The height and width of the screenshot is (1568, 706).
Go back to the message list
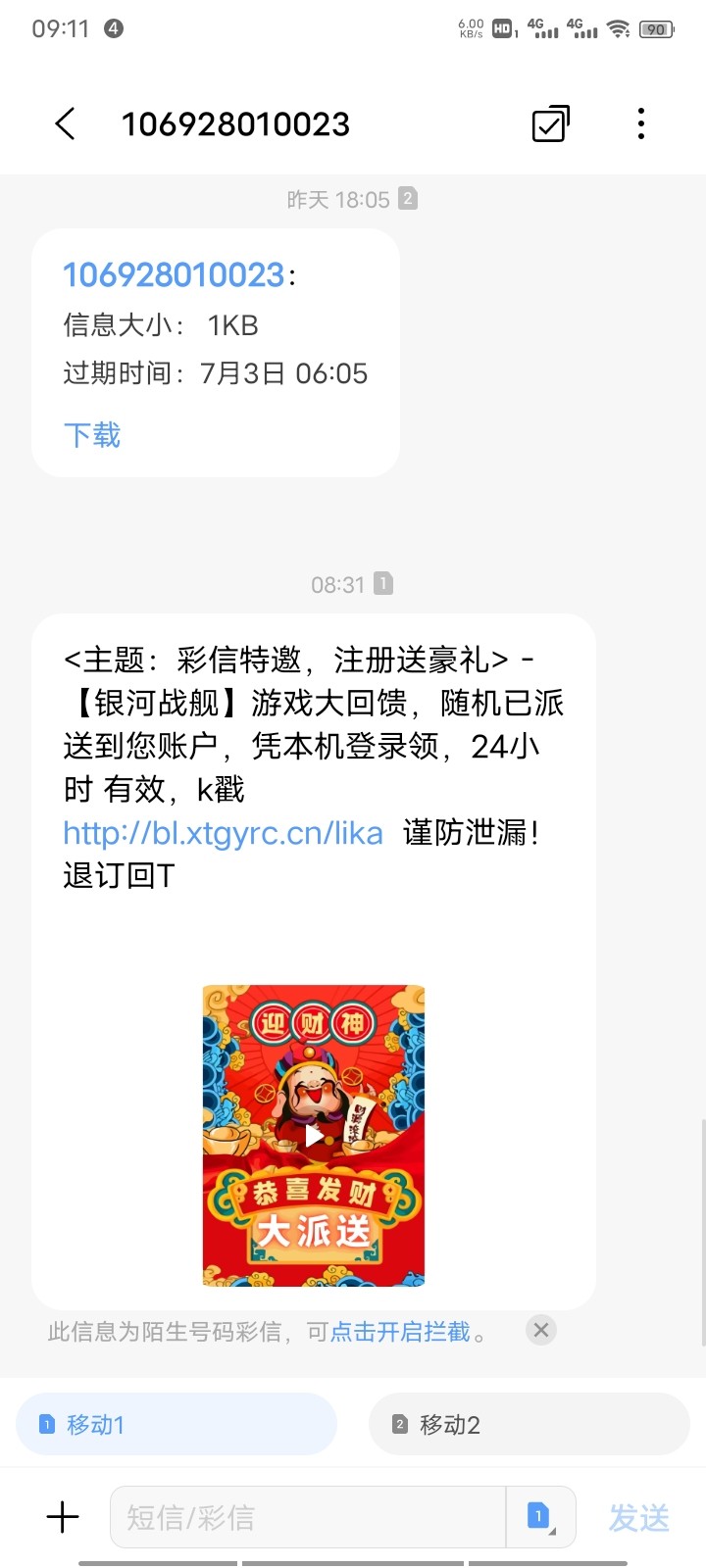click(x=65, y=124)
